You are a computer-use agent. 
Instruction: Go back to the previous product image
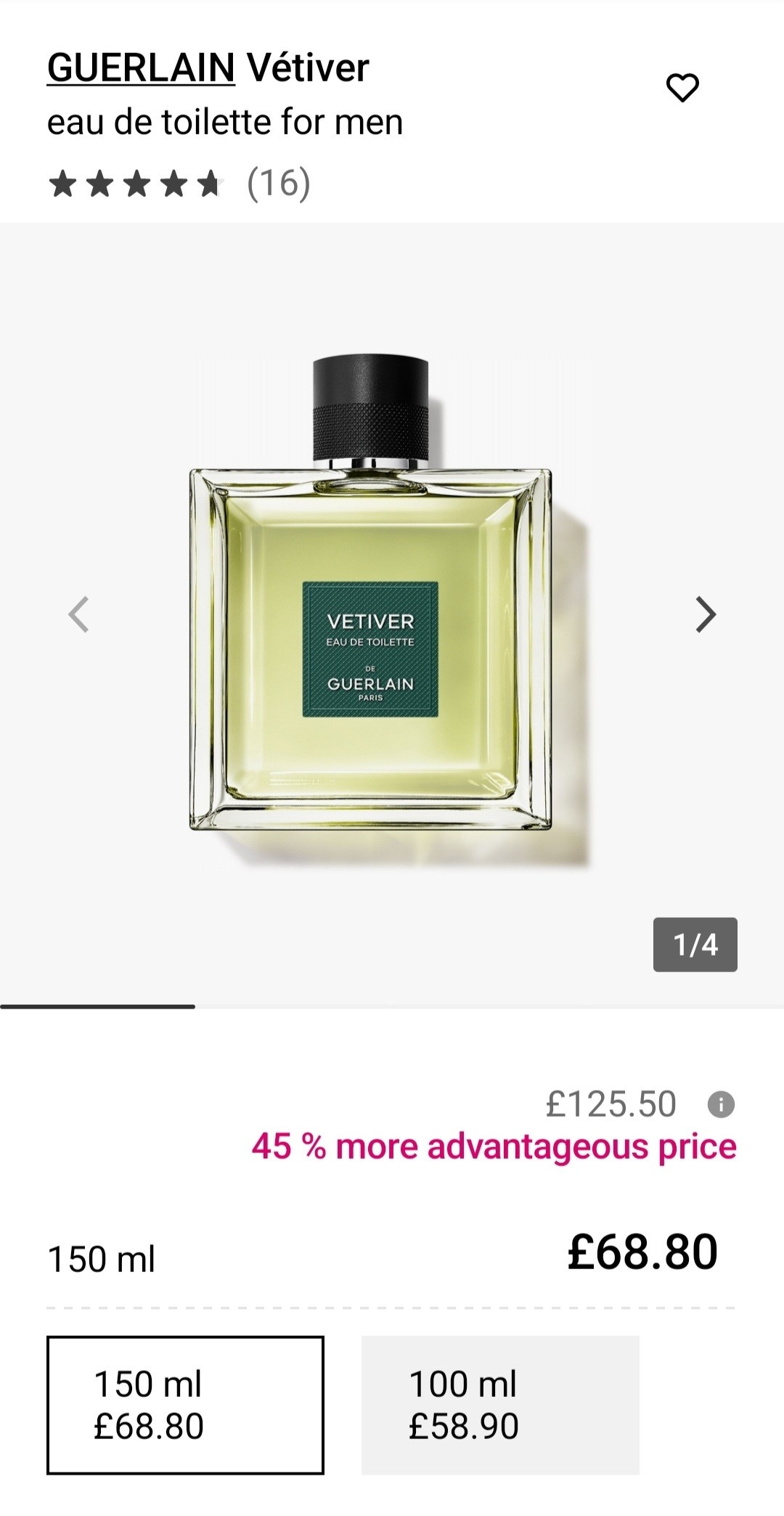click(78, 614)
